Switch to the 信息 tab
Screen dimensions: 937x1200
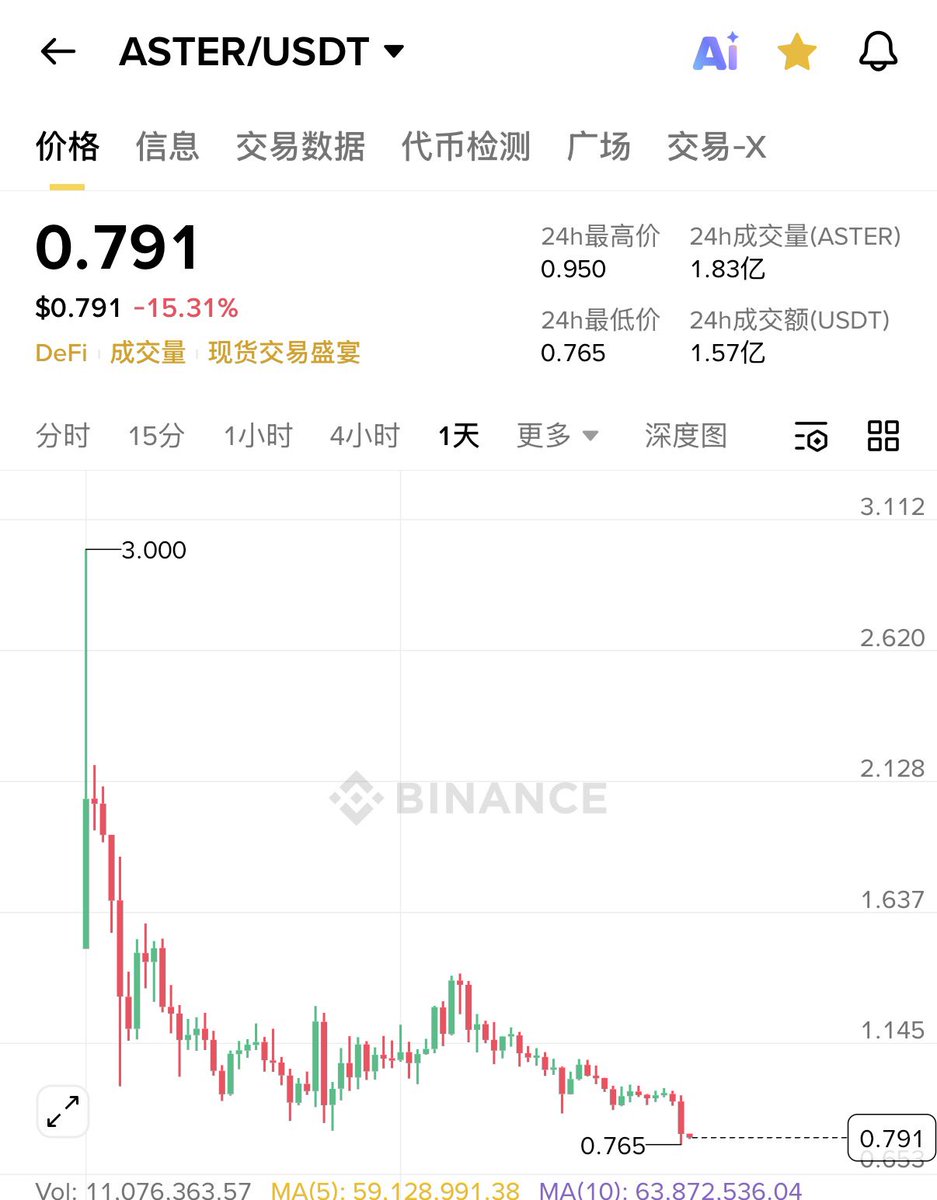click(x=167, y=147)
